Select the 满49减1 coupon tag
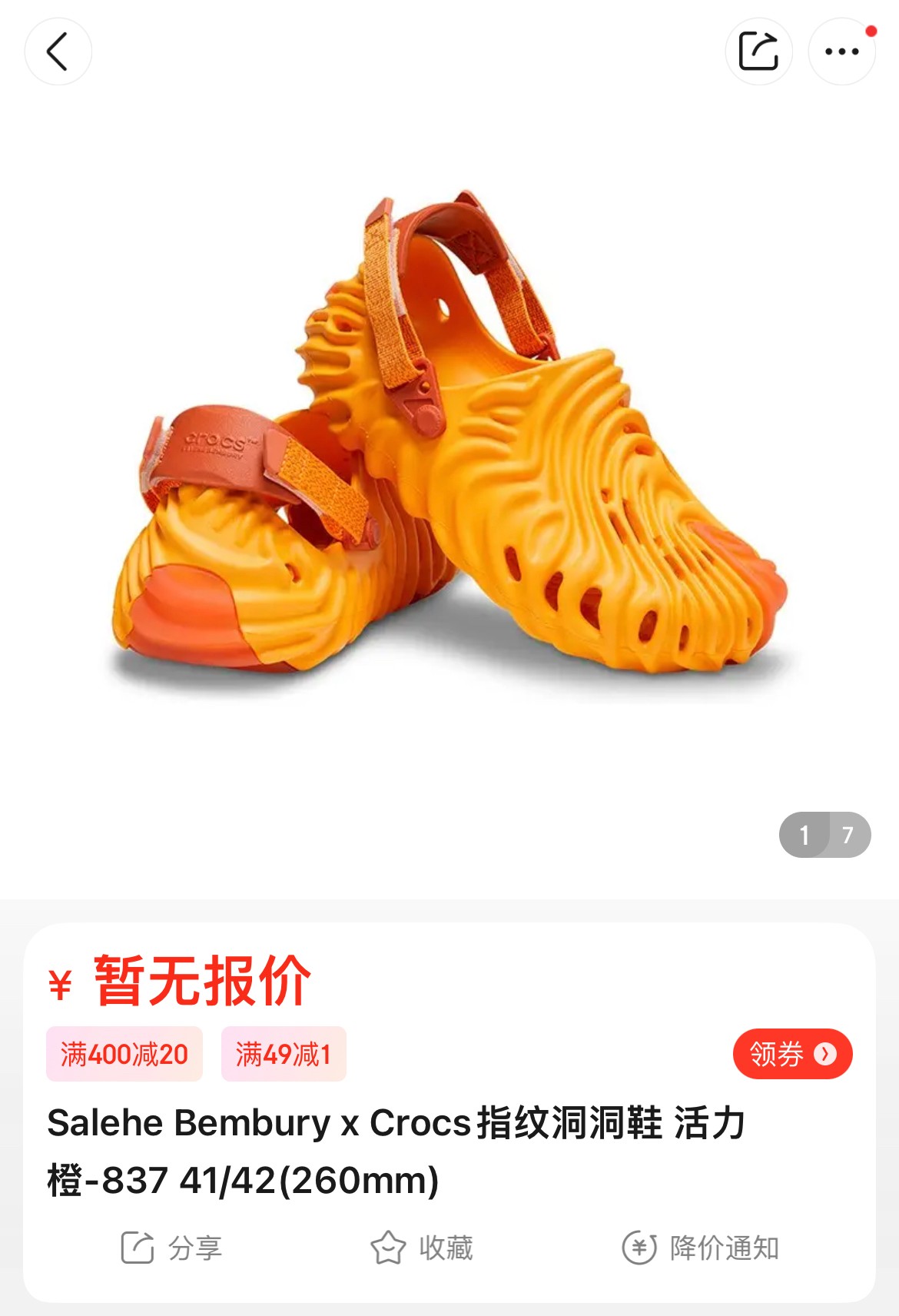This screenshot has height=1316, width=899. pyautogui.click(x=284, y=1054)
